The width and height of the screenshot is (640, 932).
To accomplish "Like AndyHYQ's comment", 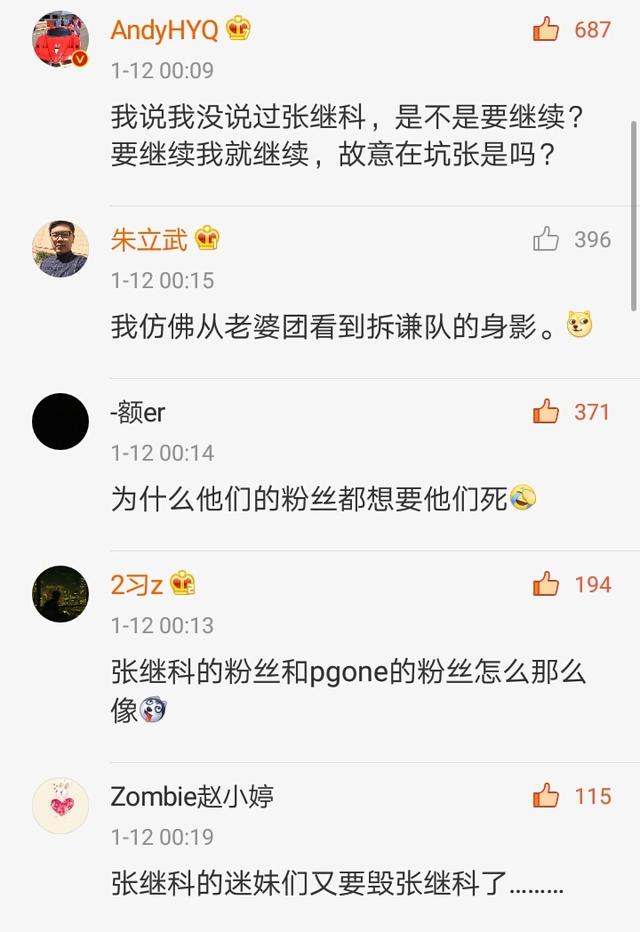I will click(547, 29).
